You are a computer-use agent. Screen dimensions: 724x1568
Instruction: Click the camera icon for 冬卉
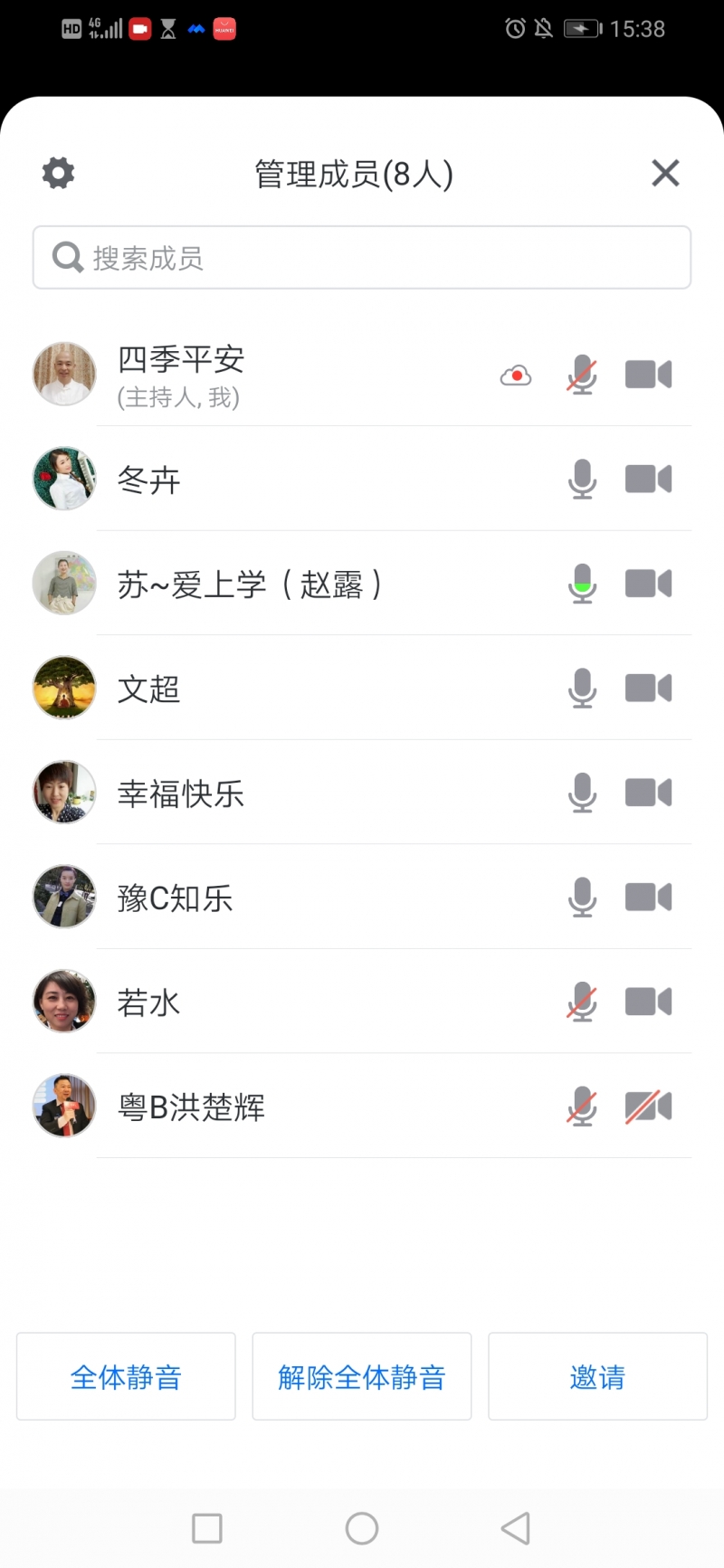point(648,479)
